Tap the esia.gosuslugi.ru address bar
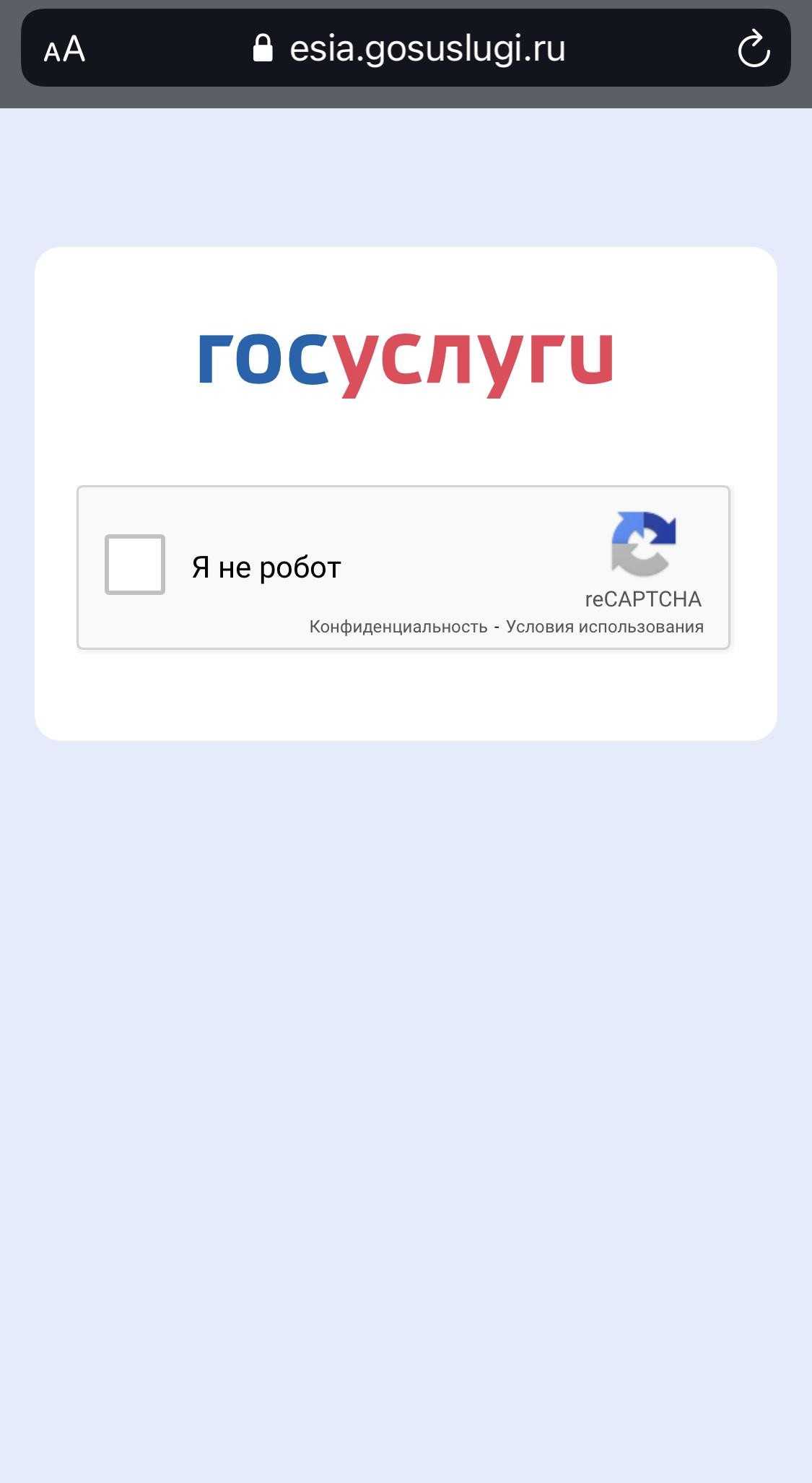 [x=426, y=49]
